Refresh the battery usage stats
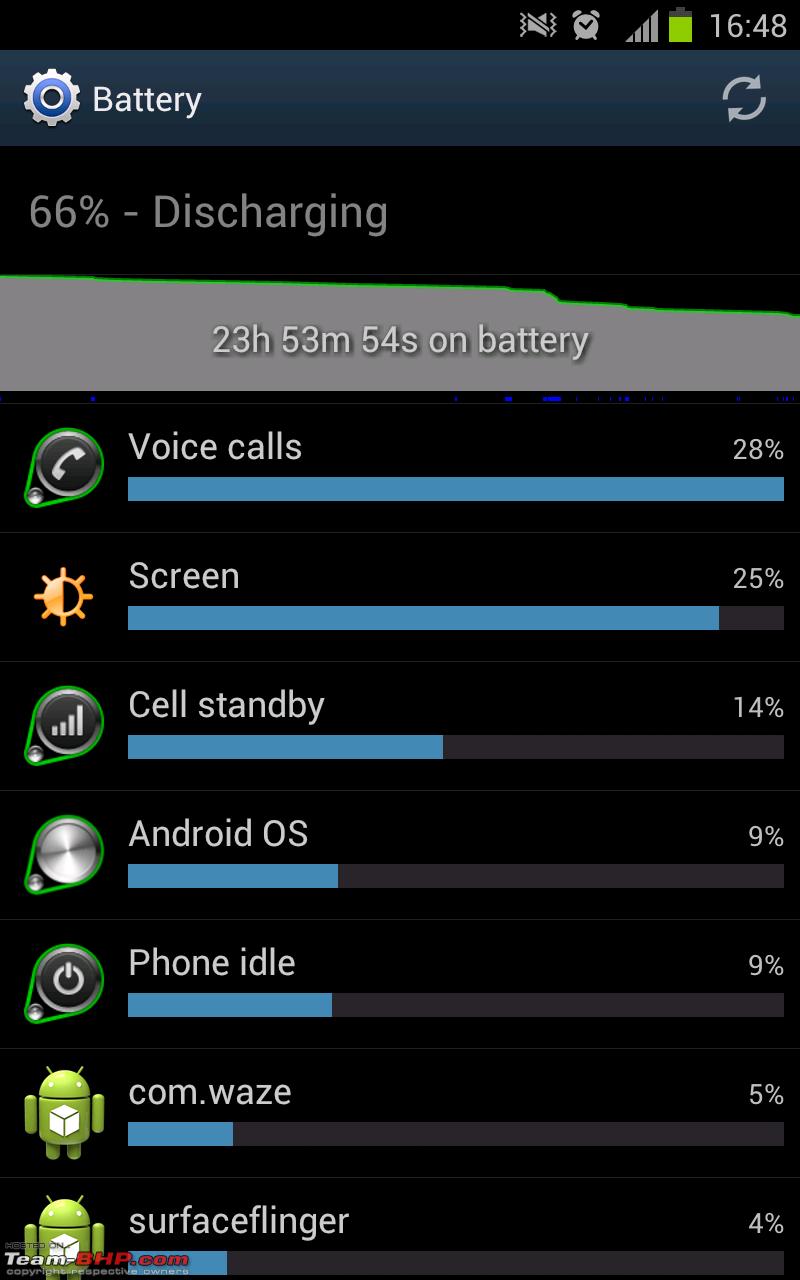 (744, 99)
